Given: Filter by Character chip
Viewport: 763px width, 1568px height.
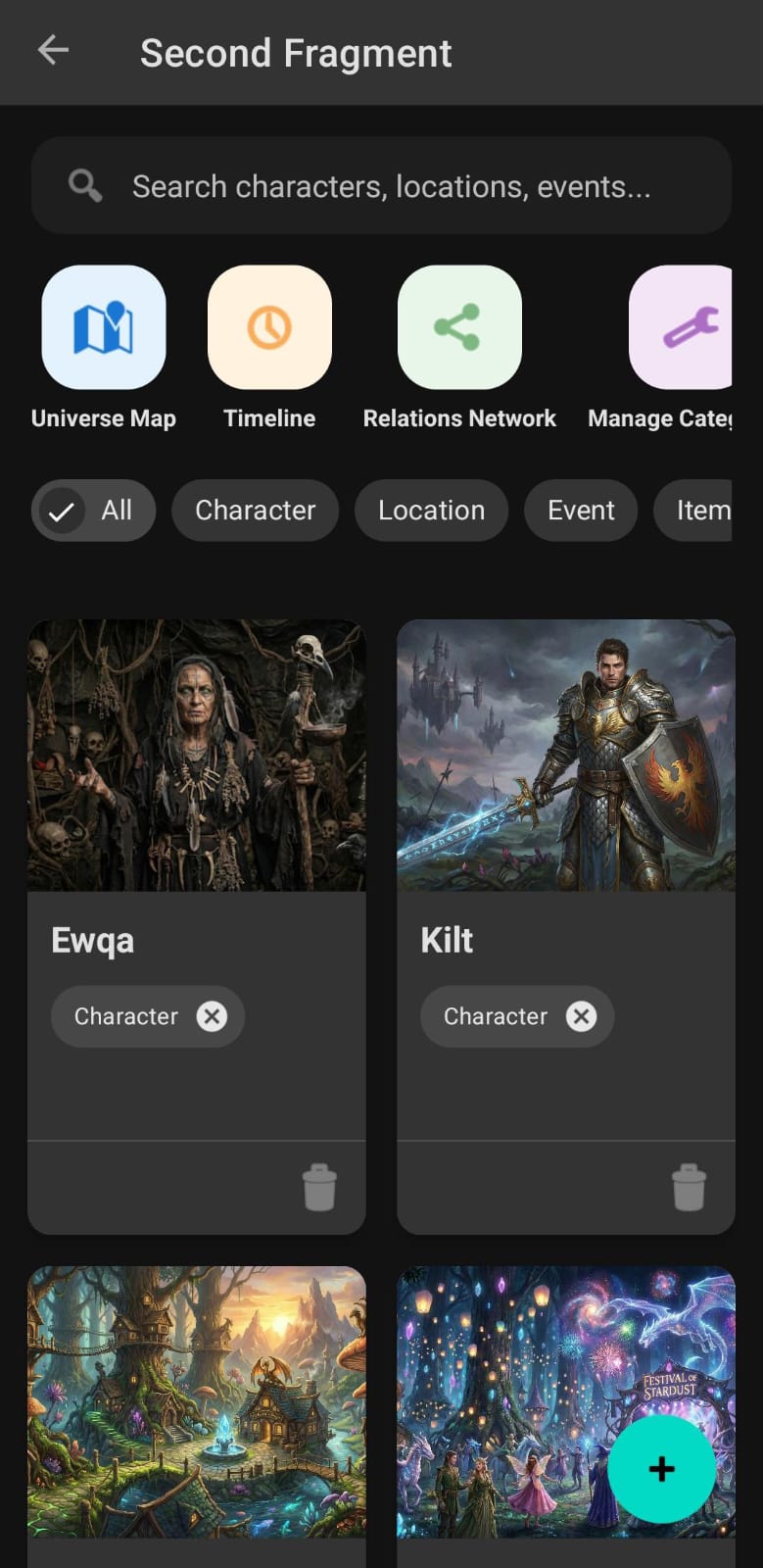Looking at the screenshot, I should pyautogui.click(x=255, y=511).
